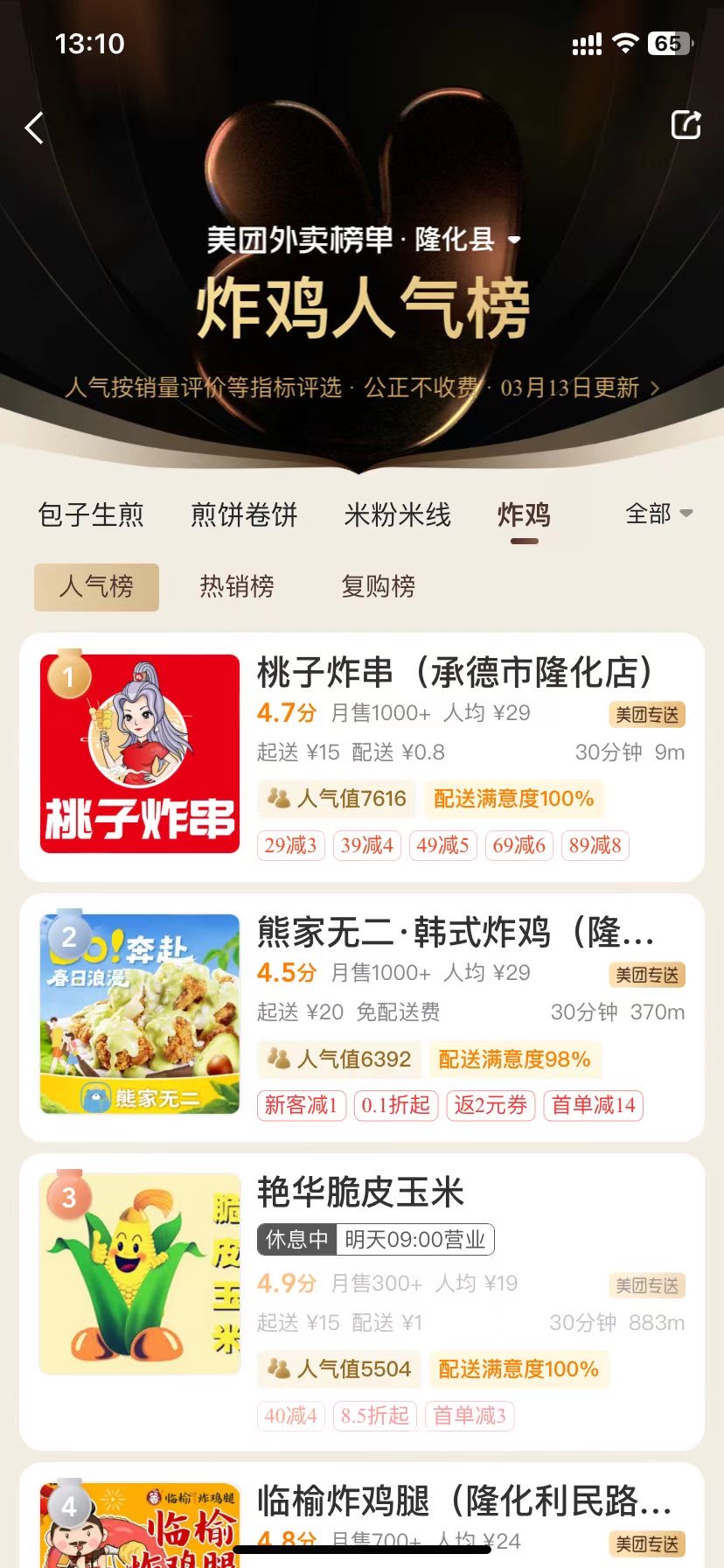Go back using the top-left arrow
Image resolution: width=724 pixels, height=1568 pixels.
[x=35, y=128]
